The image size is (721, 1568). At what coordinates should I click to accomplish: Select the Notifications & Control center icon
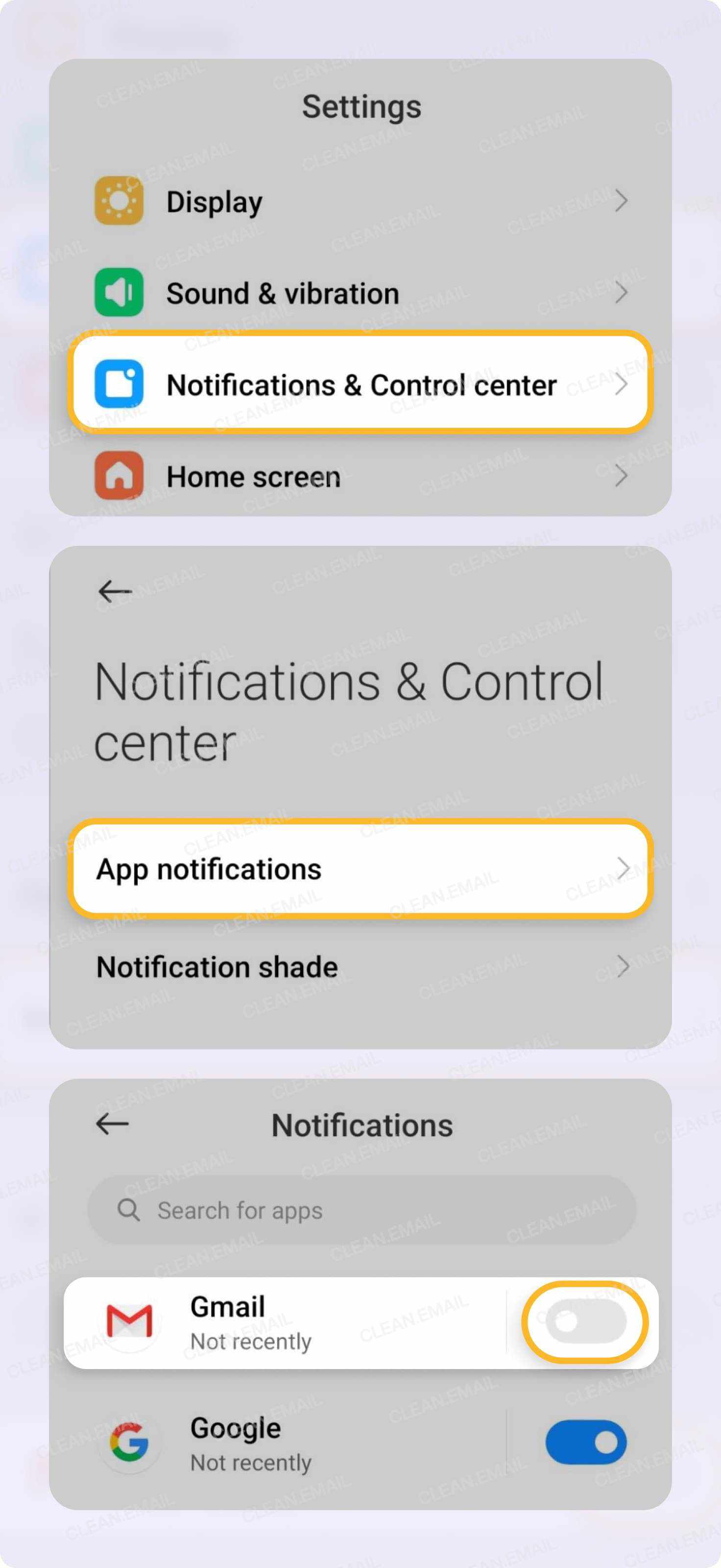pyautogui.click(x=119, y=385)
